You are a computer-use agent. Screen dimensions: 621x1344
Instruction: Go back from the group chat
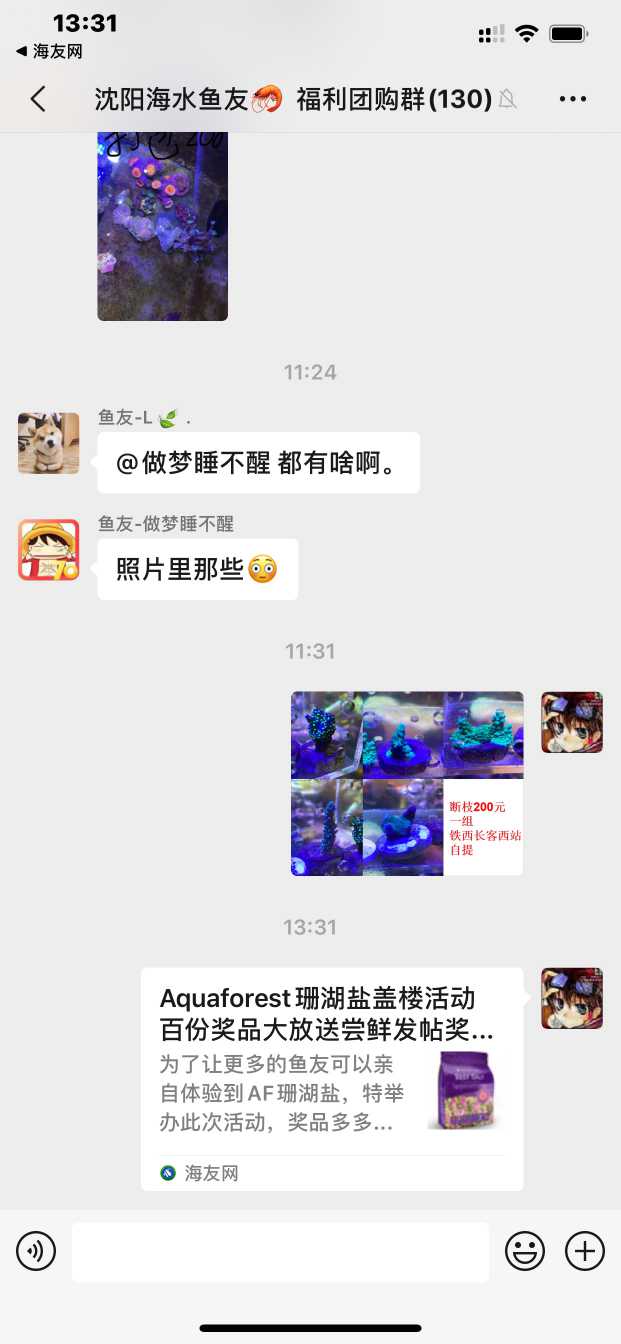(38, 99)
